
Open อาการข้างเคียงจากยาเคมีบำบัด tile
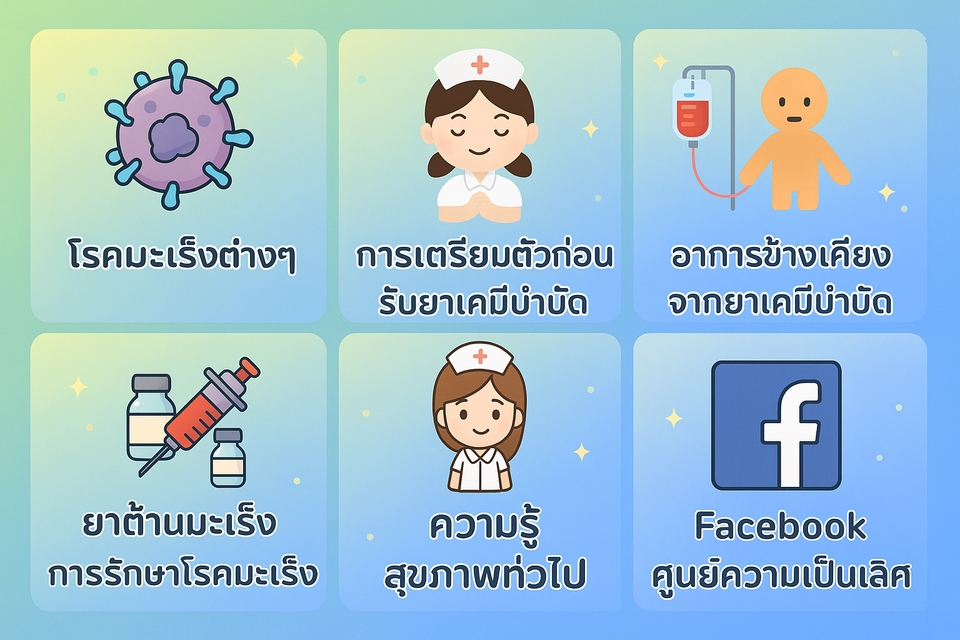pos(780,175)
